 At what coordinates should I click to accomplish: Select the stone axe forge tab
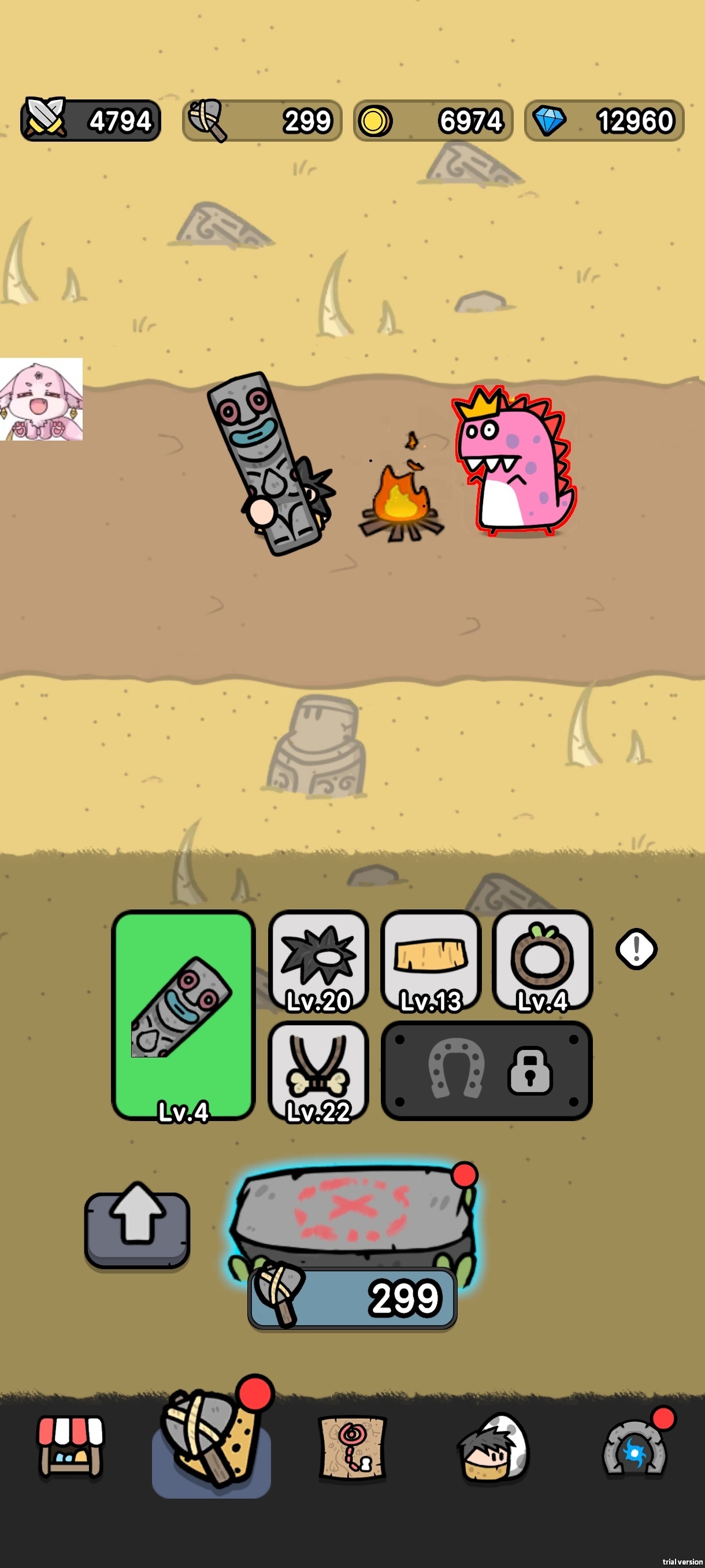[x=211, y=1443]
